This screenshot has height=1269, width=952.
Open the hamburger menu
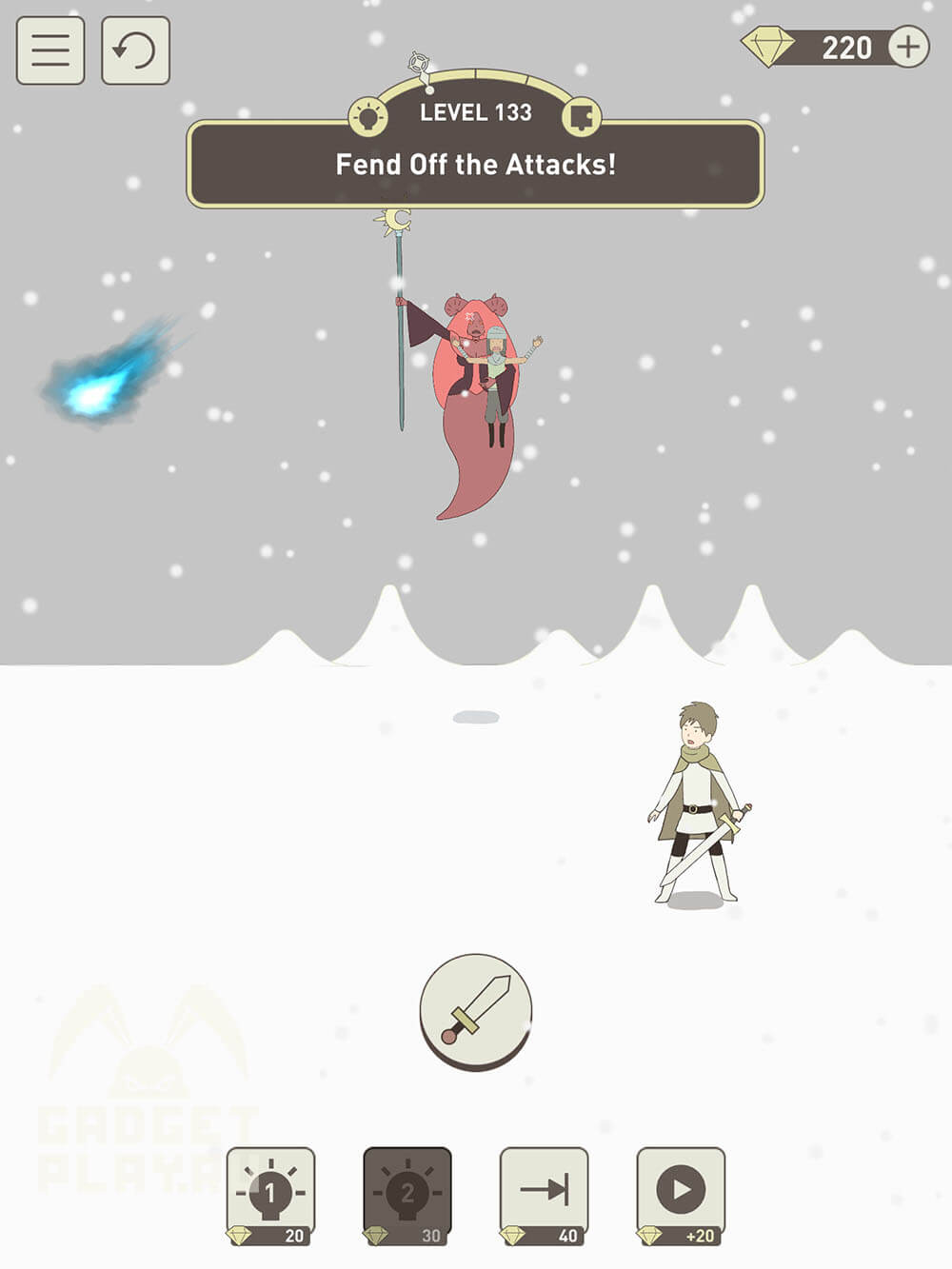[50, 50]
